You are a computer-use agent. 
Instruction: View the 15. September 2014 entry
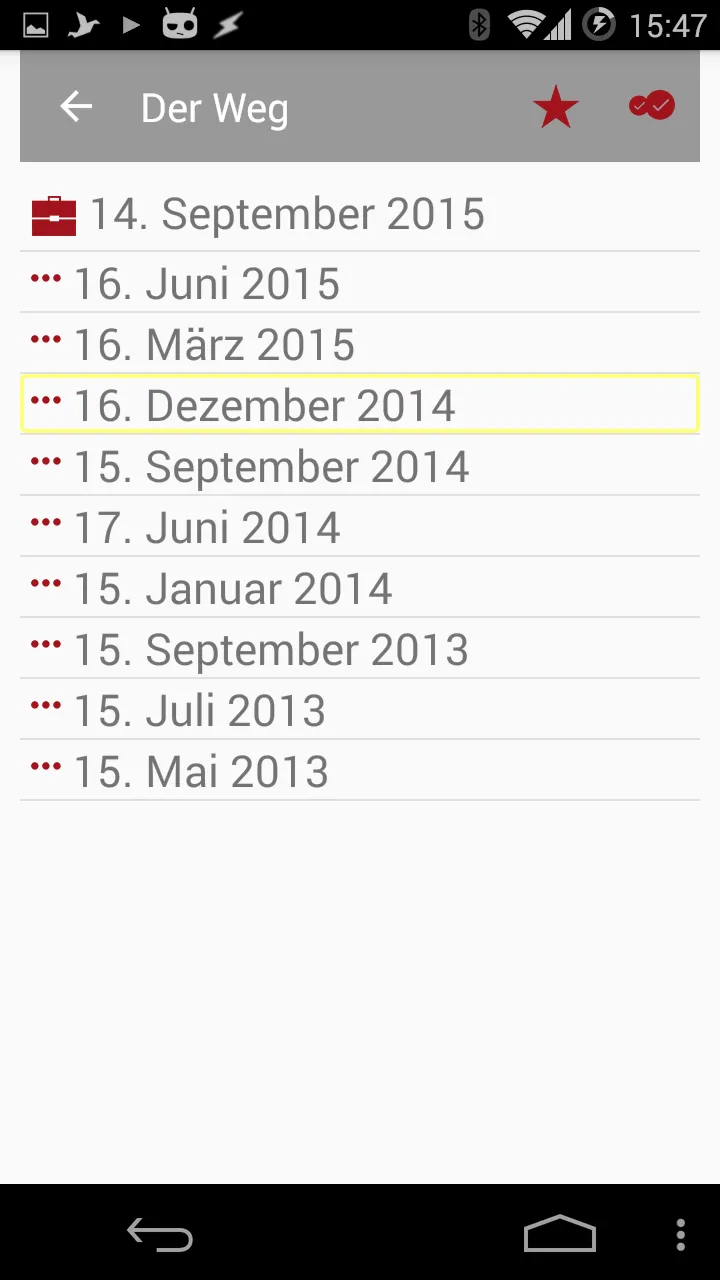point(271,467)
